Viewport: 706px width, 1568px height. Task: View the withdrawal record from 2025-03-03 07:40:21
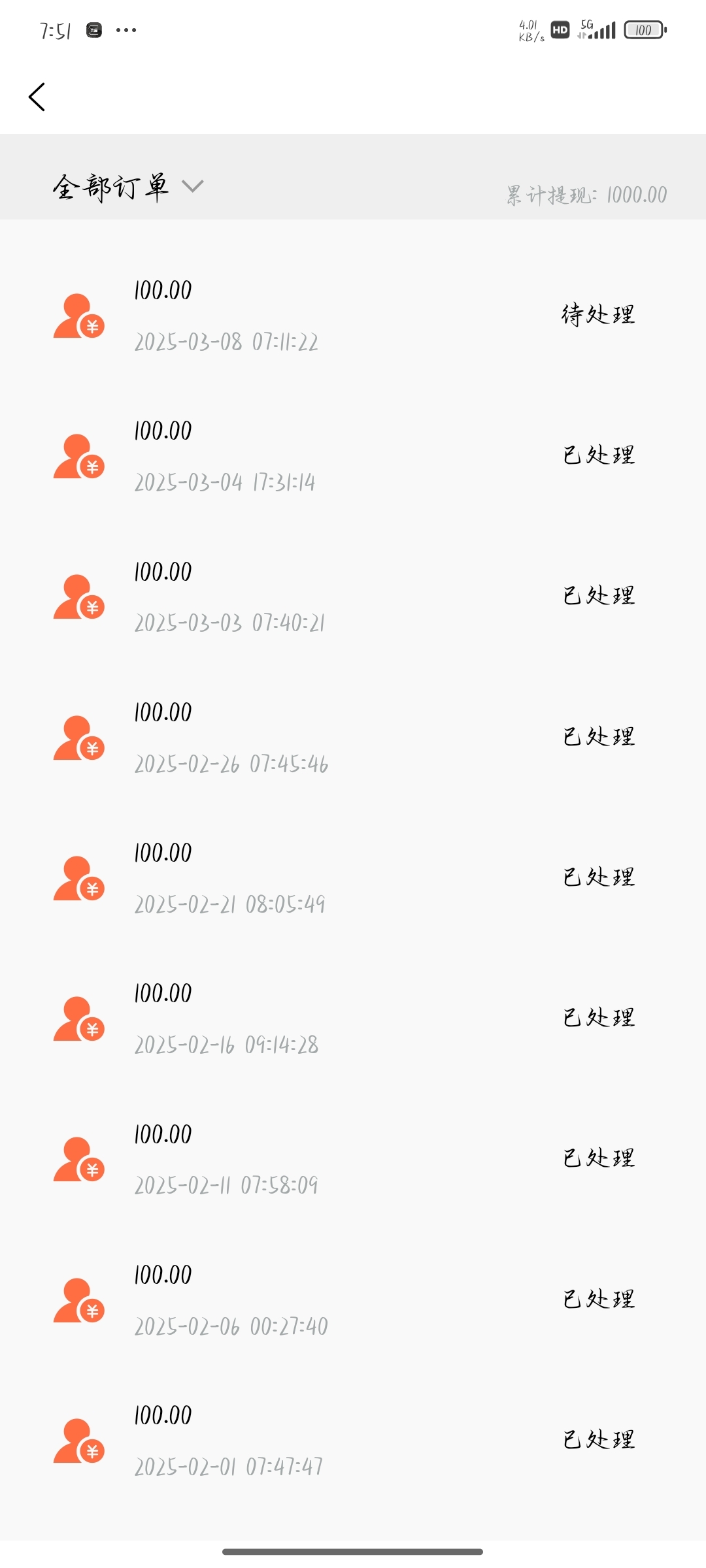(x=353, y=596)
